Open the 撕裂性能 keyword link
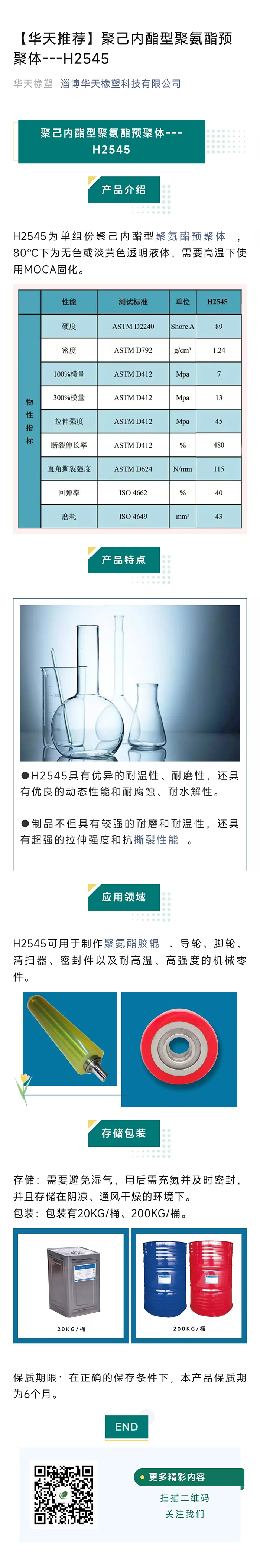260x1568 pixels. (x=156, y=839)
